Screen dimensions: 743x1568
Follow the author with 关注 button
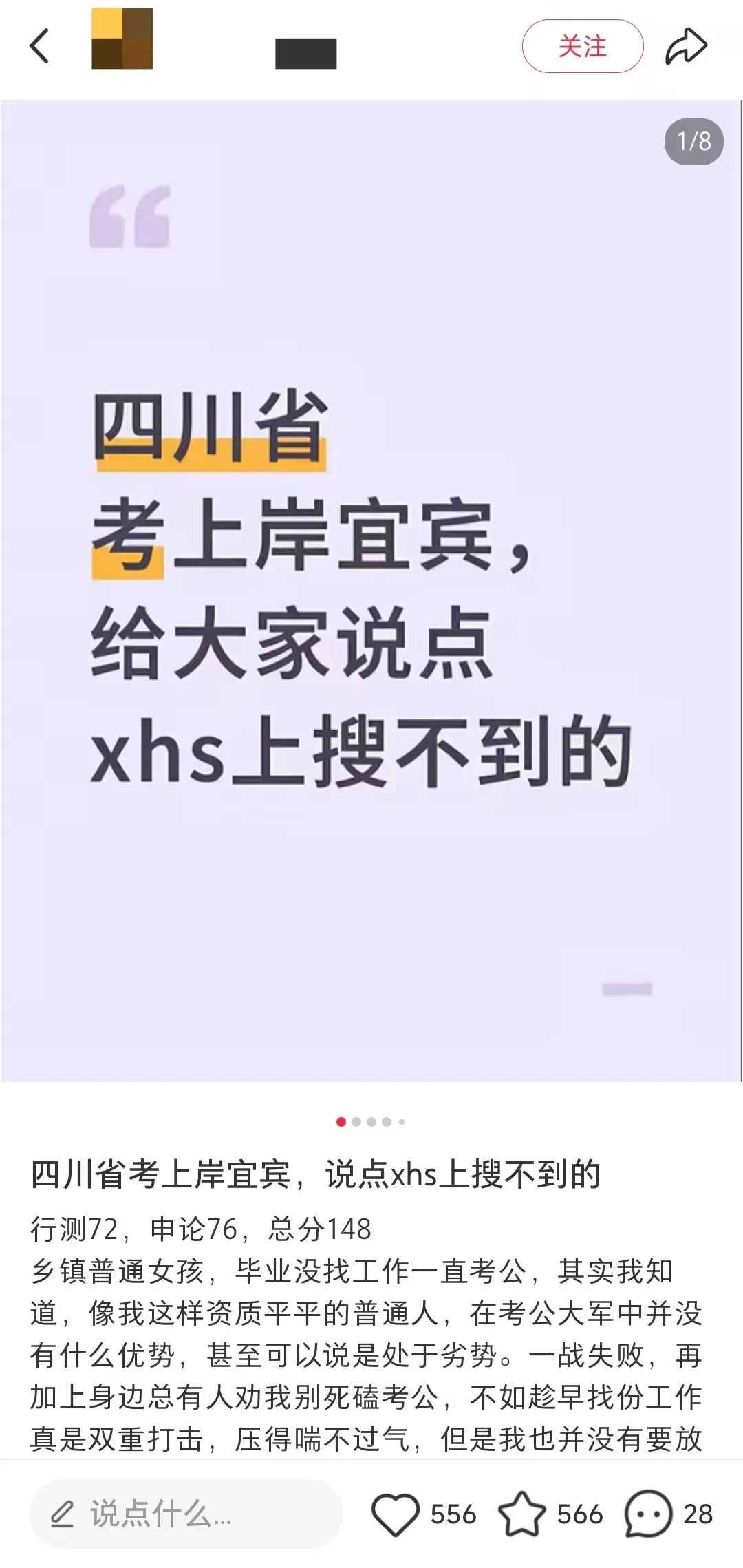583,46
